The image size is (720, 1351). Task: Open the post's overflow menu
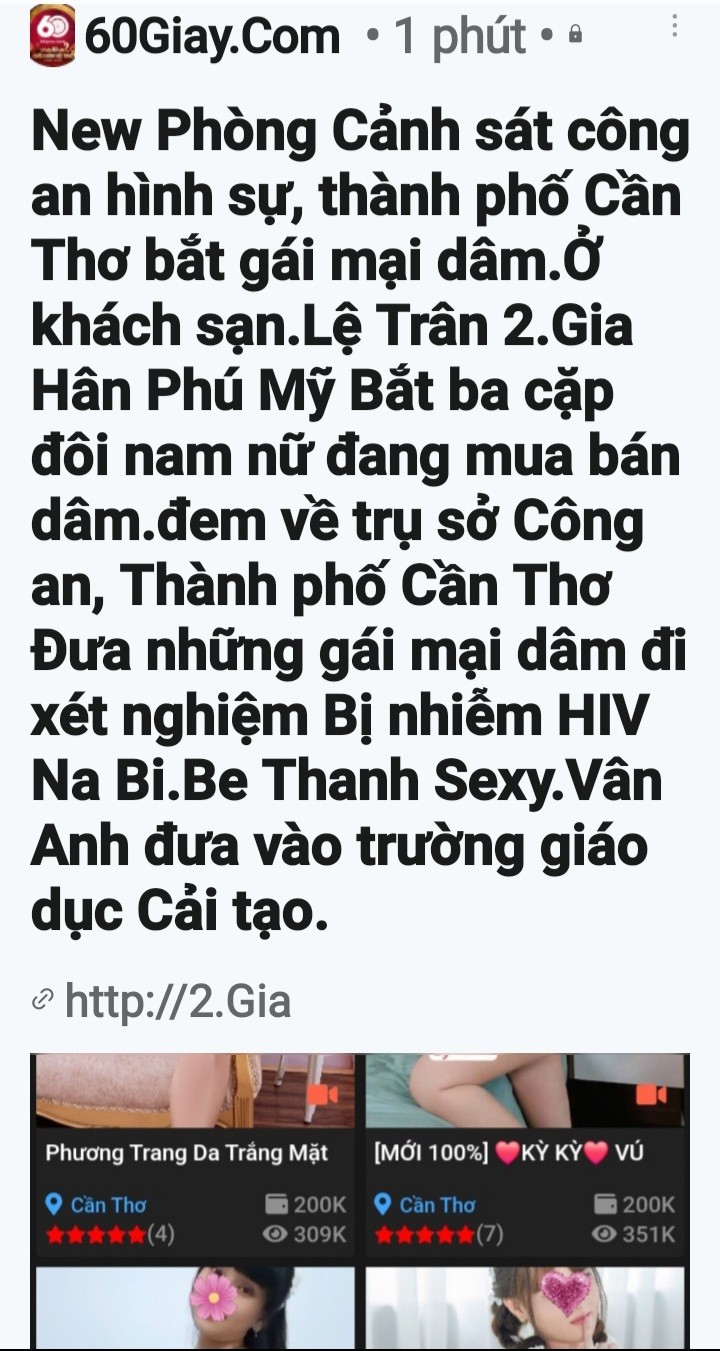[677, 27]
